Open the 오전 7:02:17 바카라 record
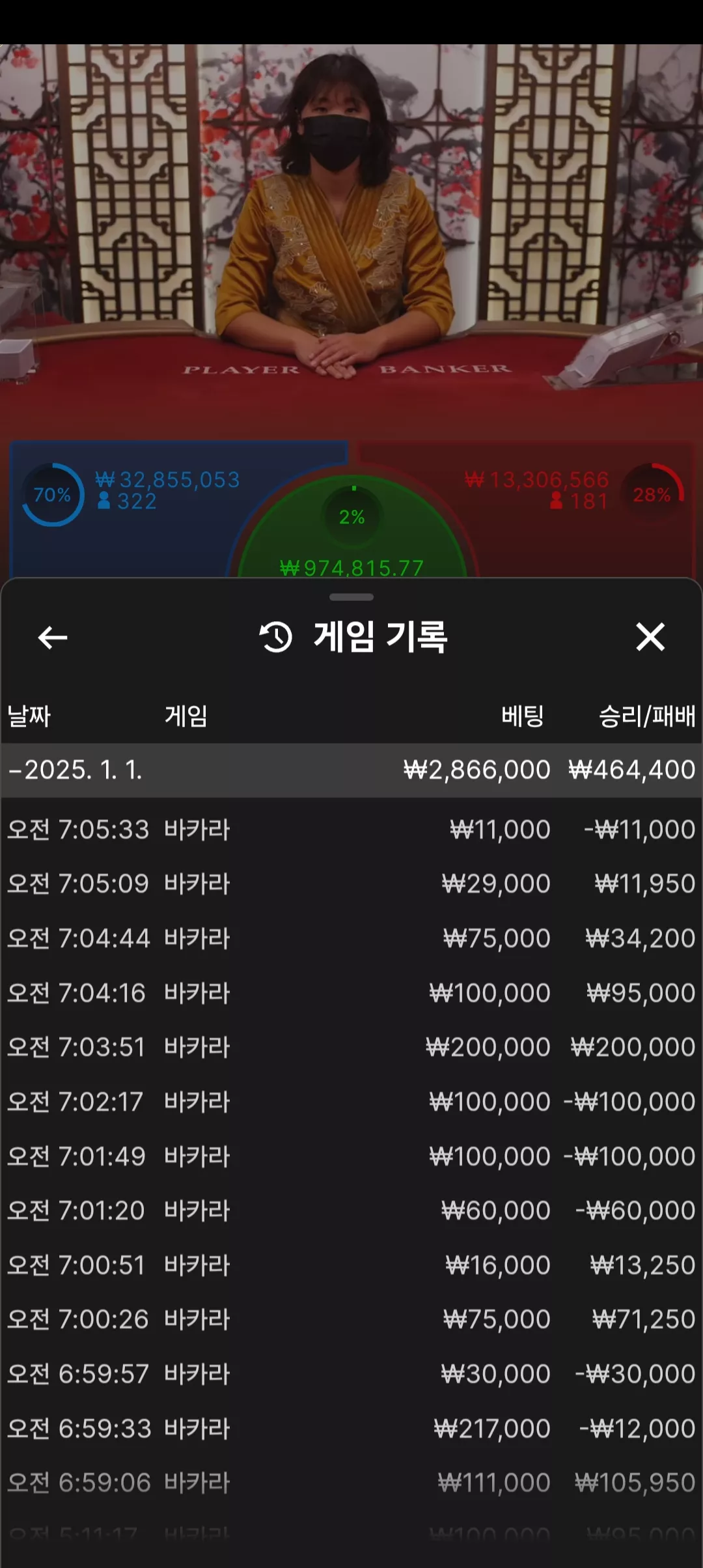 tap(351, 1102)
